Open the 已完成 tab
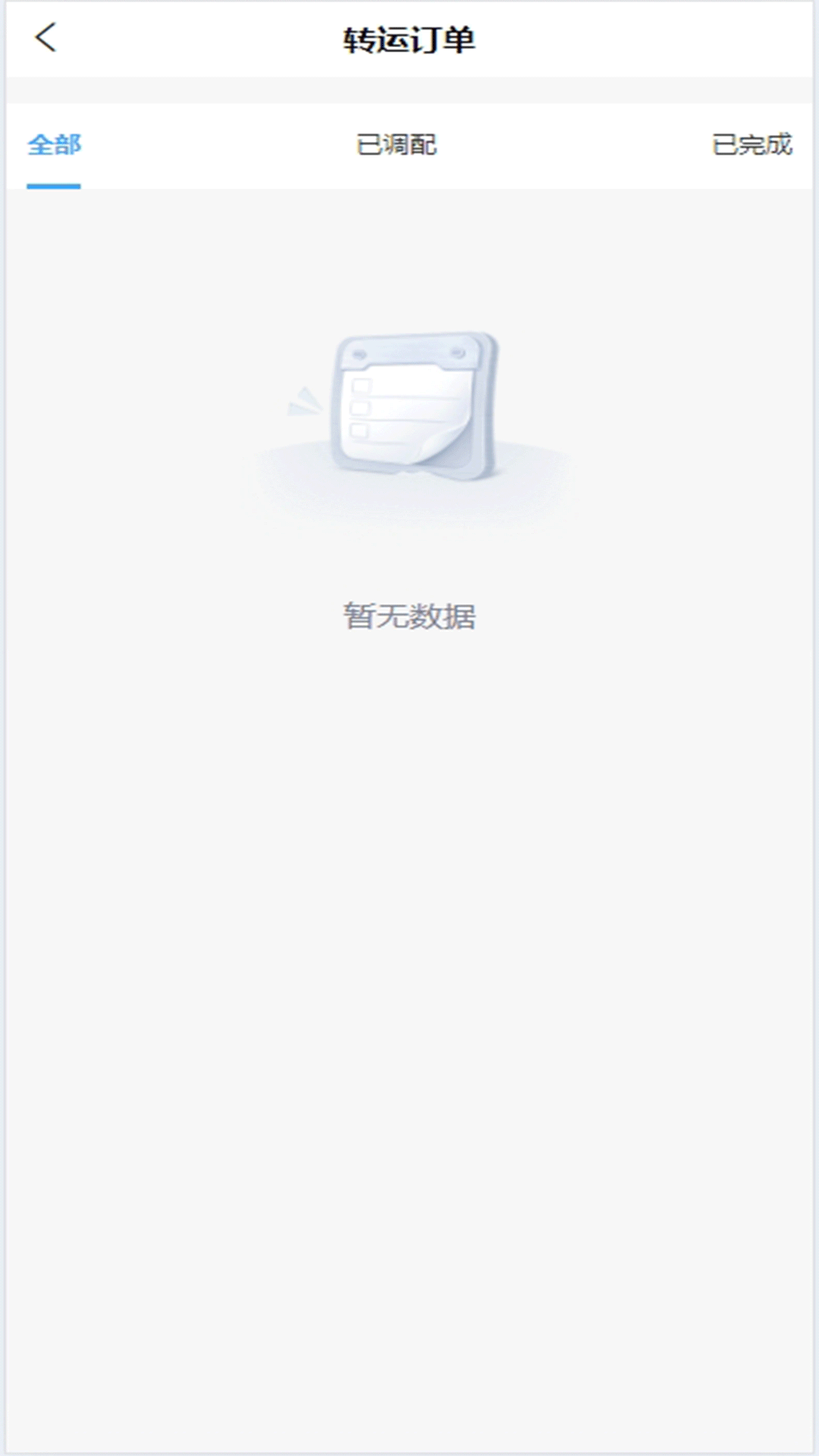The height and width of the screenshot is (1456, 819). coord(752,145)
